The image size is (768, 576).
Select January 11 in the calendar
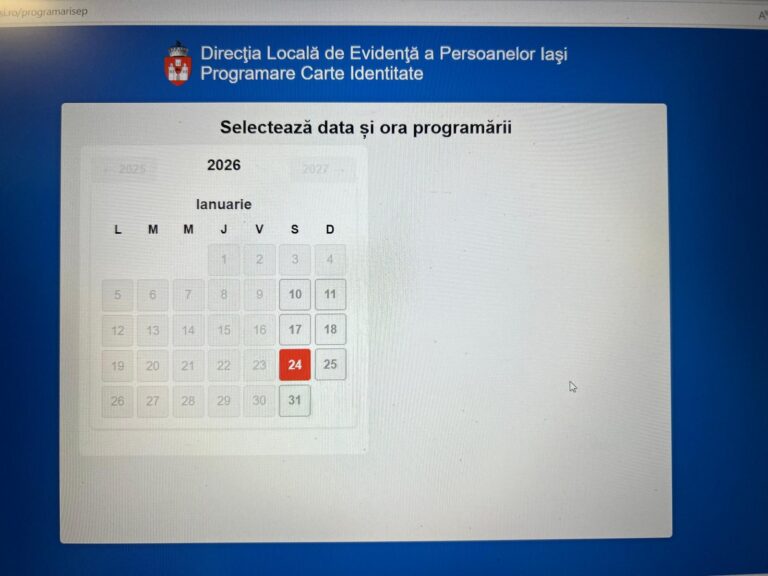[x=330, y=295]
